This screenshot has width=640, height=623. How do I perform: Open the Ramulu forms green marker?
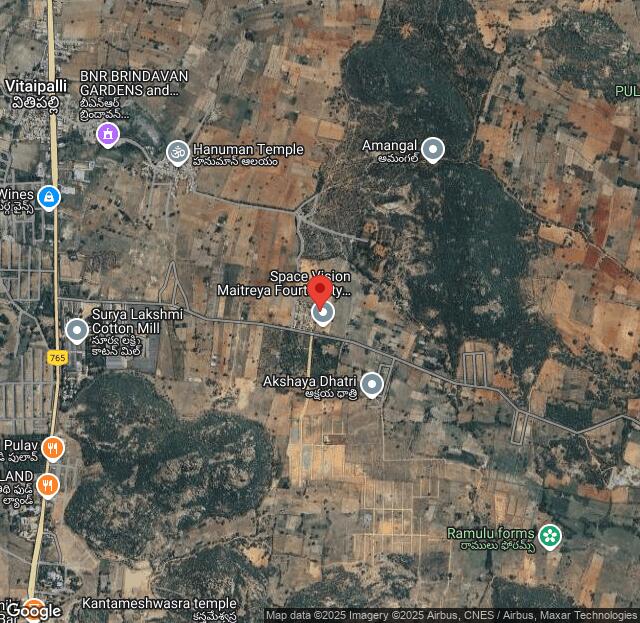pyautogui.click(x=549, y=537)
